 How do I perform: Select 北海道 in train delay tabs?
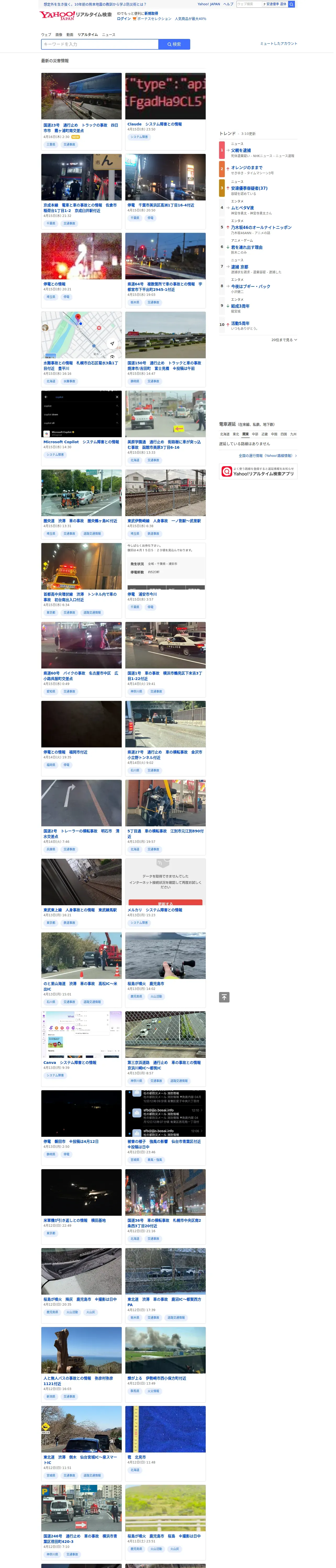pyautogui.click(x=226, y=435)
